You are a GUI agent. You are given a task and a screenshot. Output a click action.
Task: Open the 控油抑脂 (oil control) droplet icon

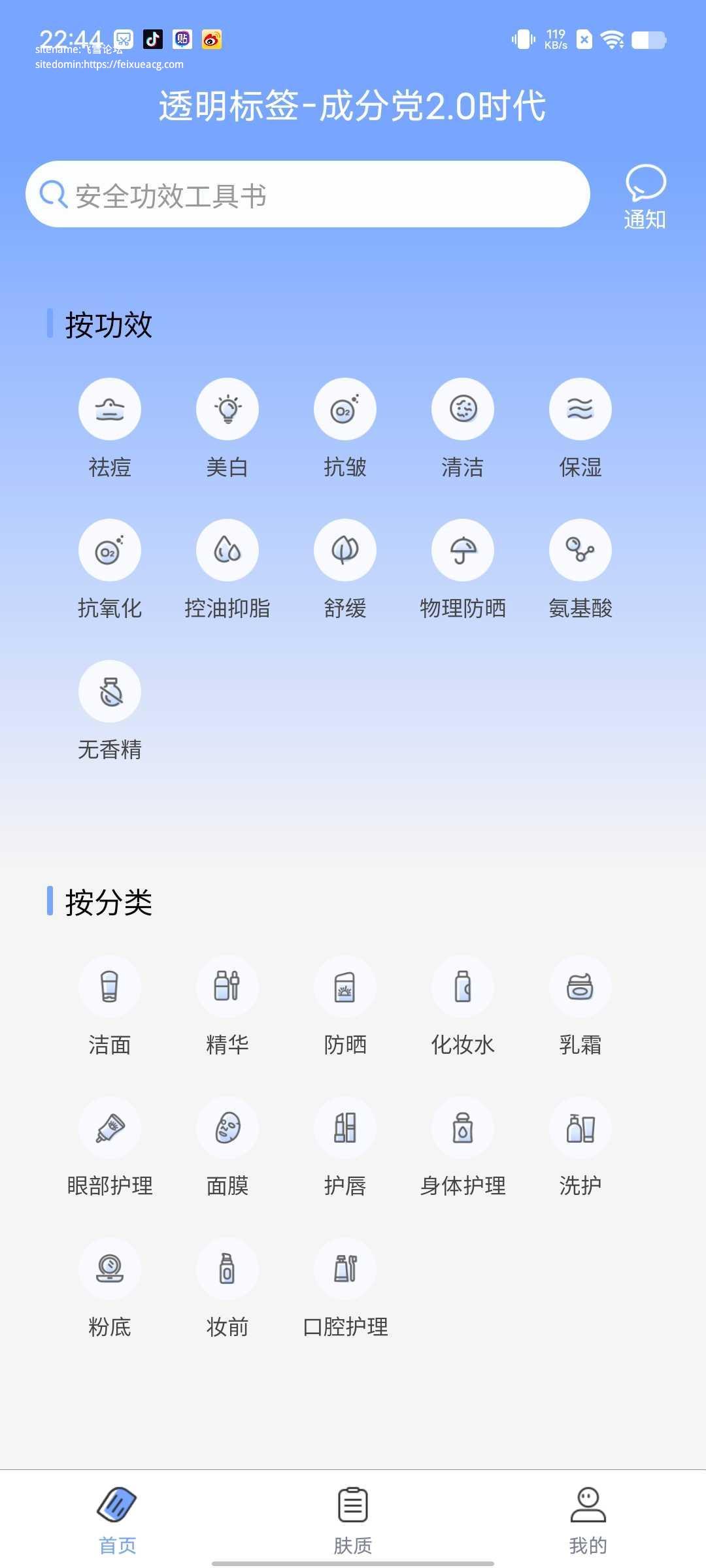227,550
